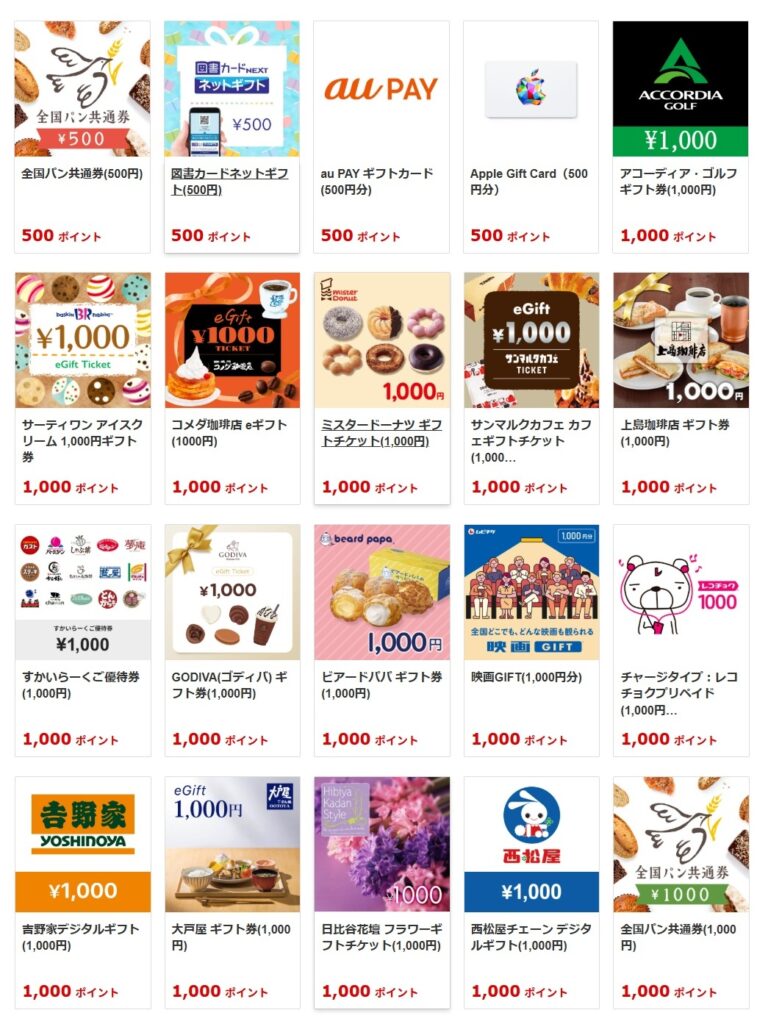View the Apple Gift Card (500円分)
Screen dimensions: 768x1024
pyautogui.click(x=531, y=90)
